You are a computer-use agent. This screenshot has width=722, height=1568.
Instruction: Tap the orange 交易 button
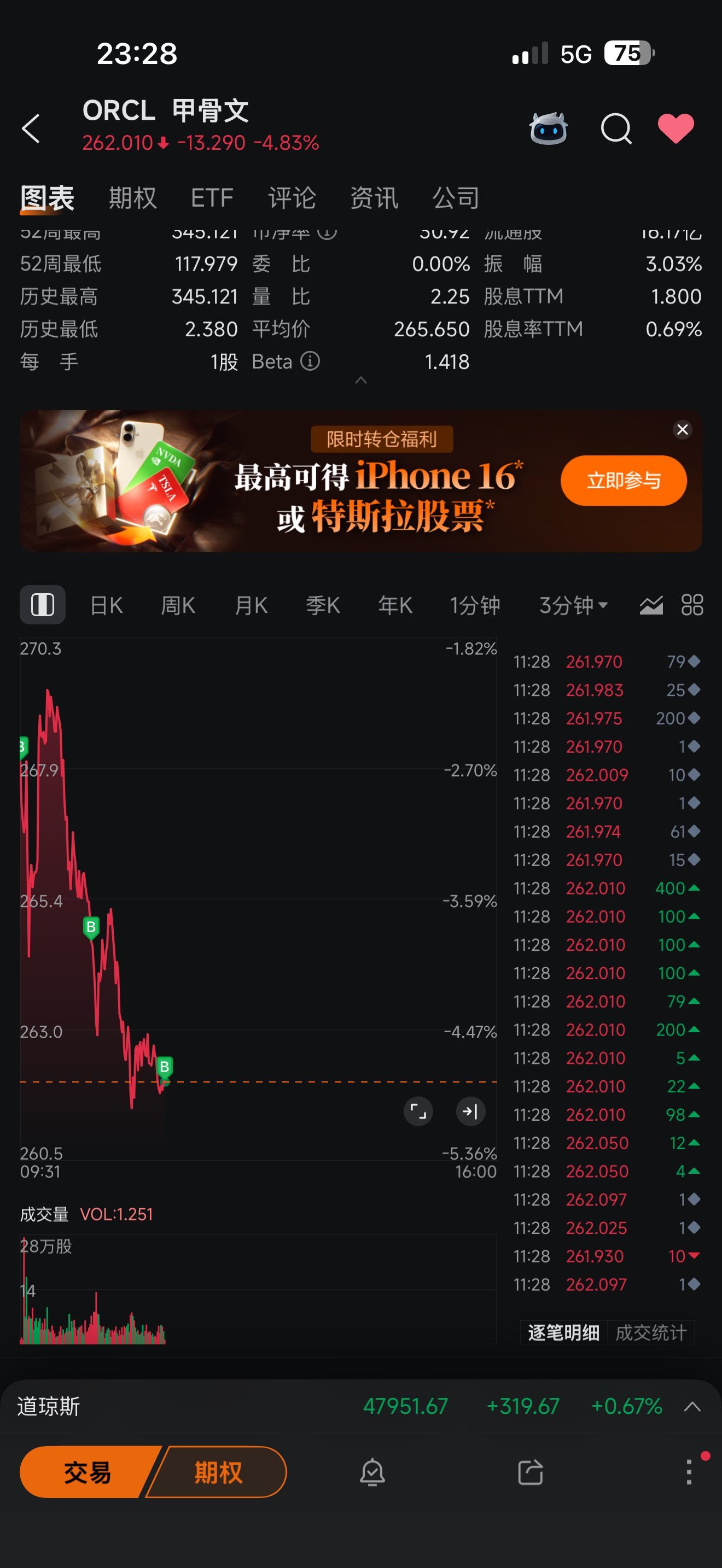pos(87,1472)
